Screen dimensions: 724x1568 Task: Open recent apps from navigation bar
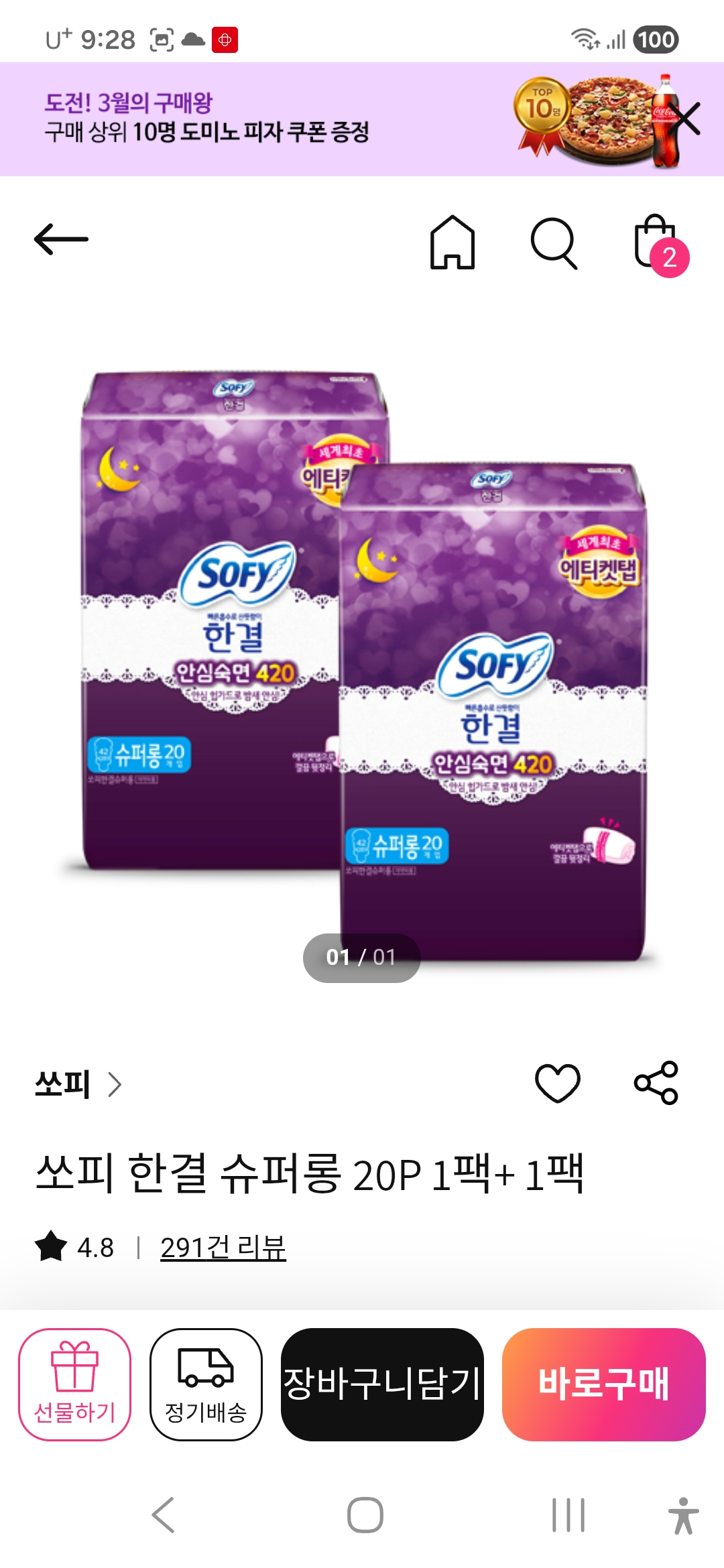pyautogui.click(x=568, y=1515)
